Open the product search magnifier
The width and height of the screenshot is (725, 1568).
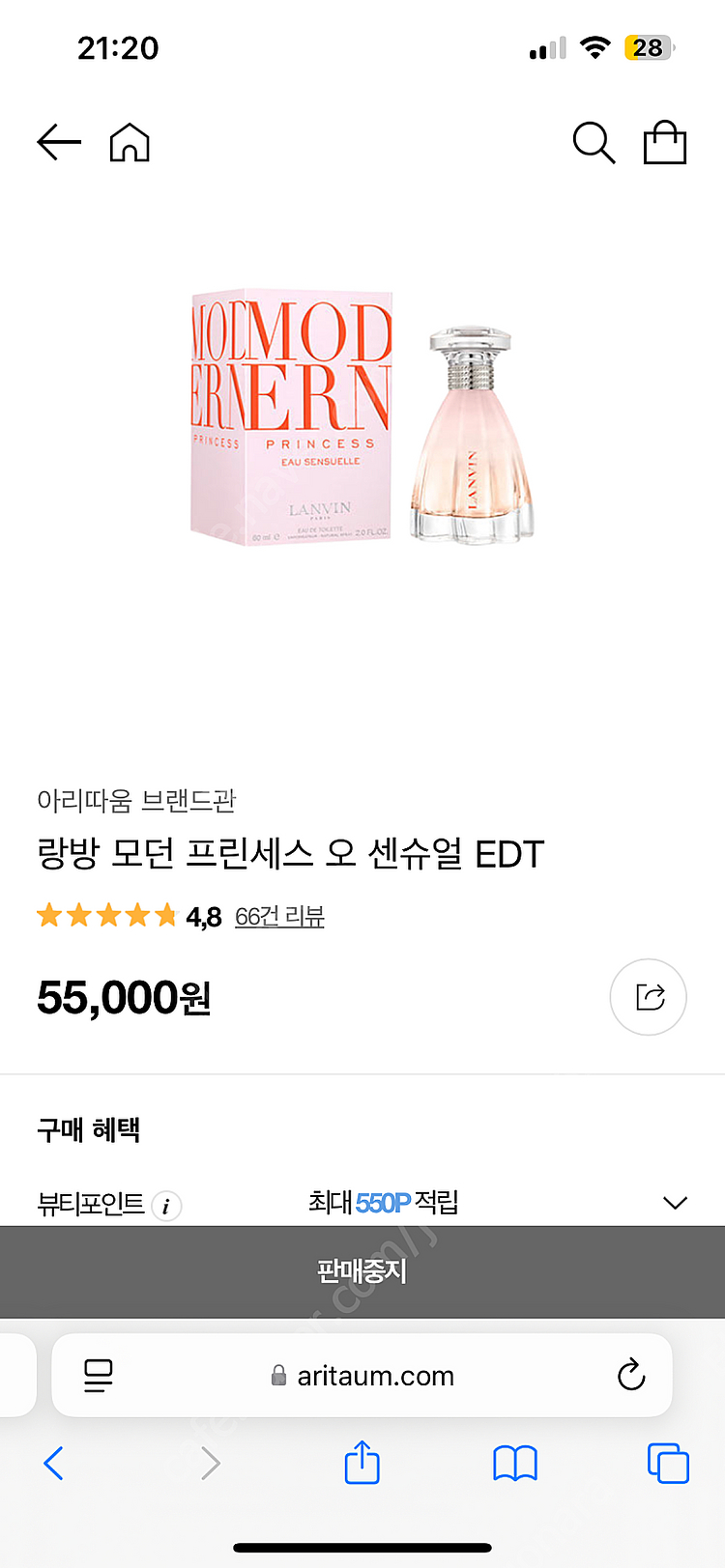tap(594, 143)
